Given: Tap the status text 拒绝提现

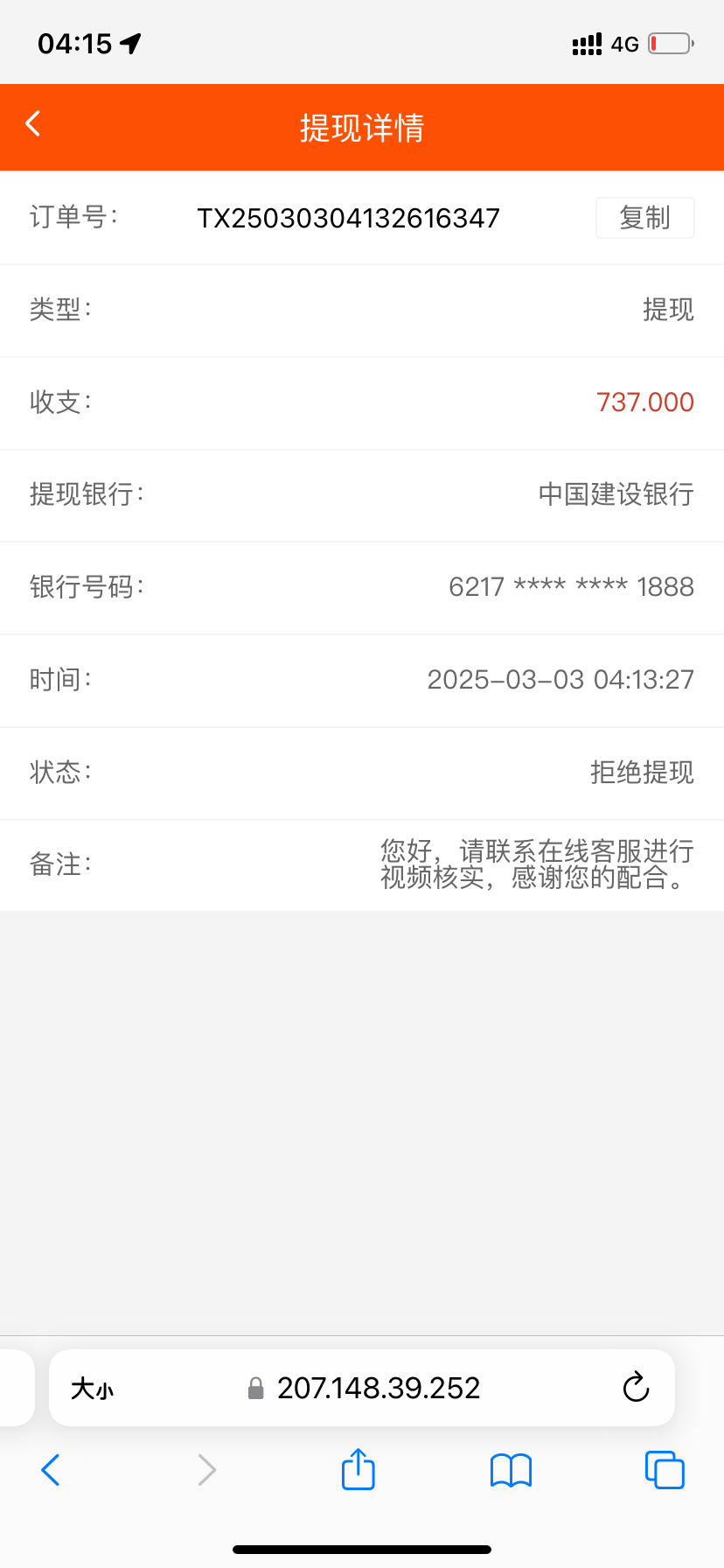Looking at the screenshot, I should click(641, 773).
